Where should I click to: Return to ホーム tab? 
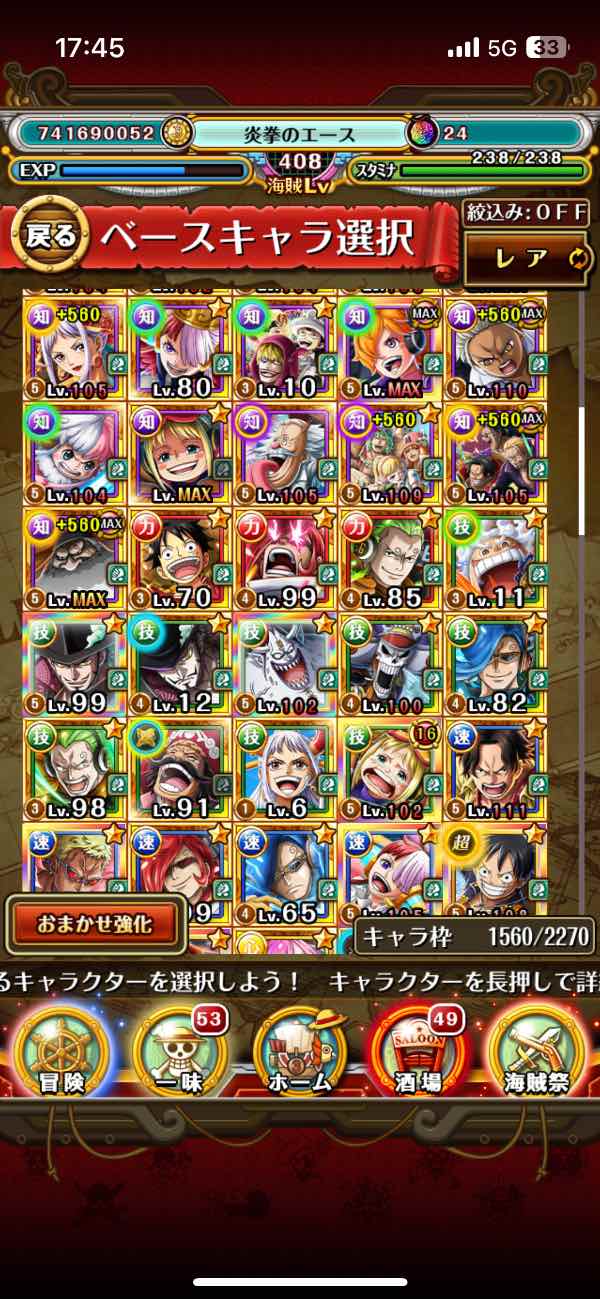[x=300, y=1051]
